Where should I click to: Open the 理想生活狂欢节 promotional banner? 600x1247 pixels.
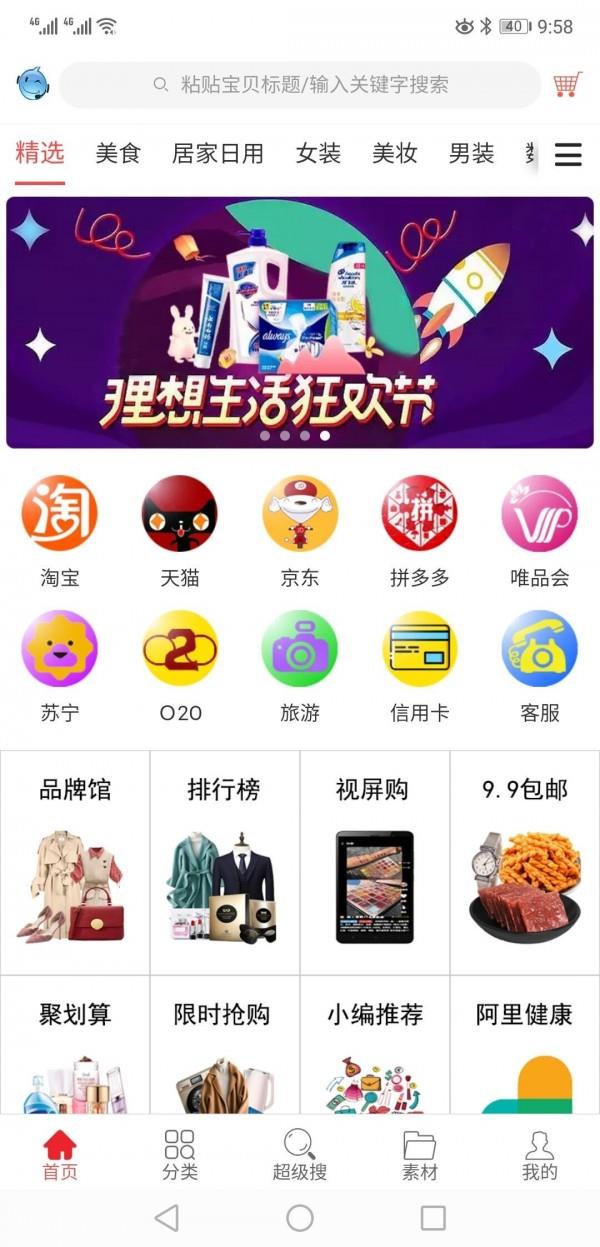(300, 322)
